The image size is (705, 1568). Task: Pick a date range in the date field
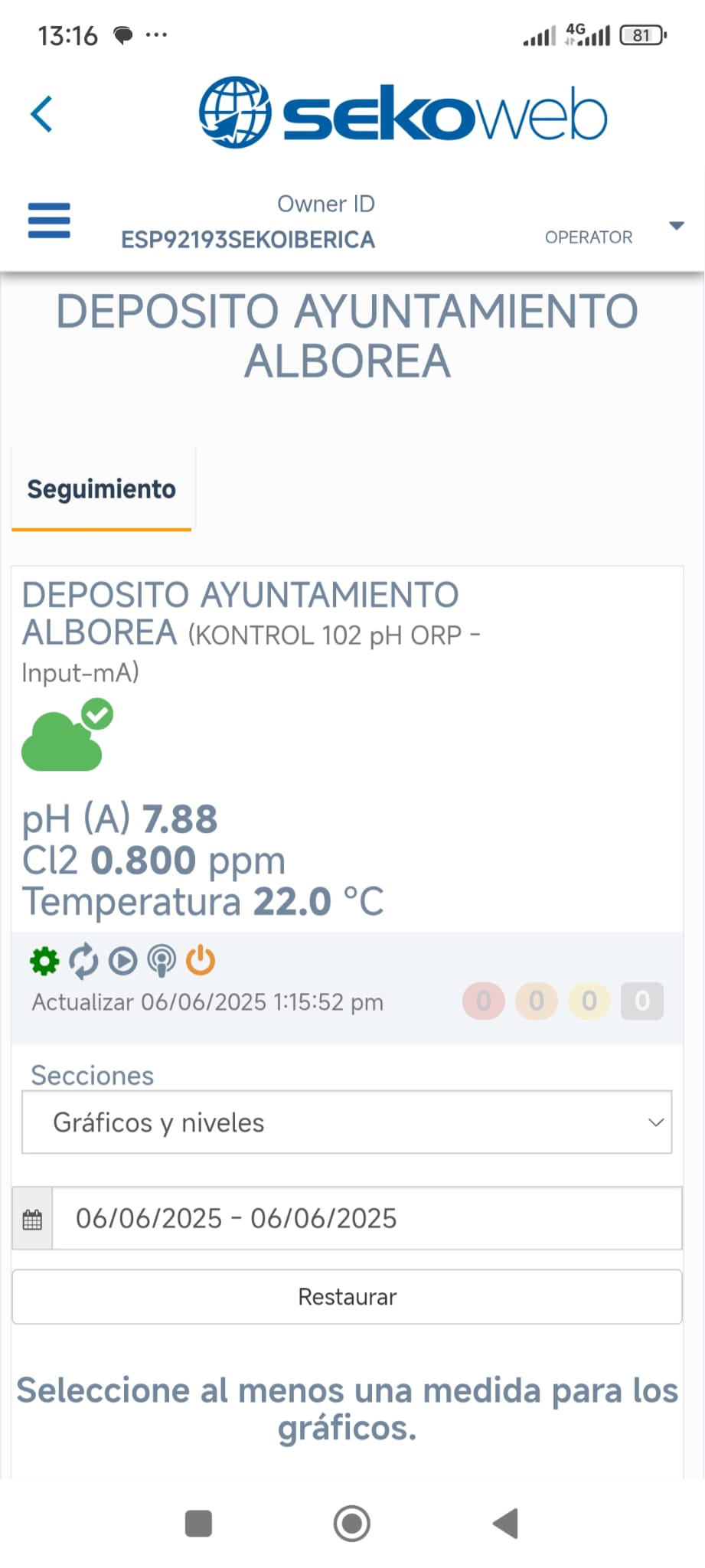[x=367, y=1218]
